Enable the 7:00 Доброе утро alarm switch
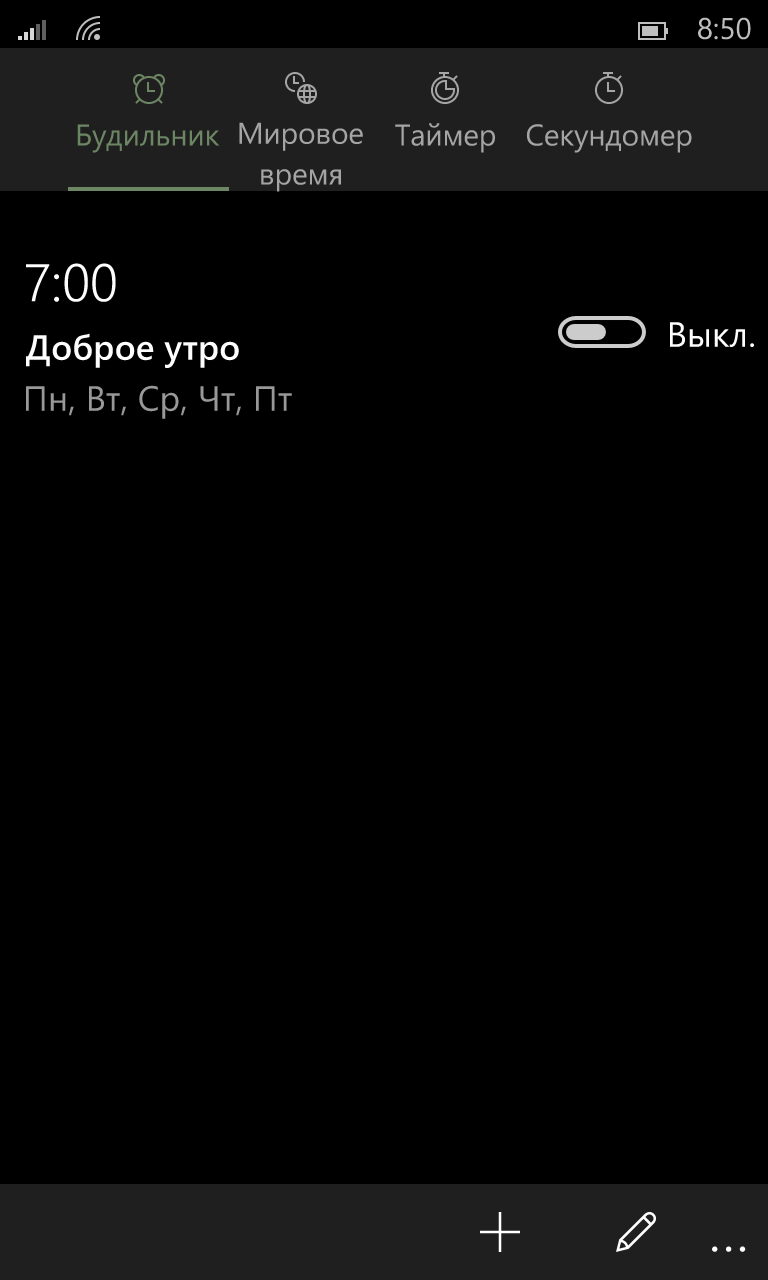This screenshot has height=1280, width=768. click(x=601, y=332)
